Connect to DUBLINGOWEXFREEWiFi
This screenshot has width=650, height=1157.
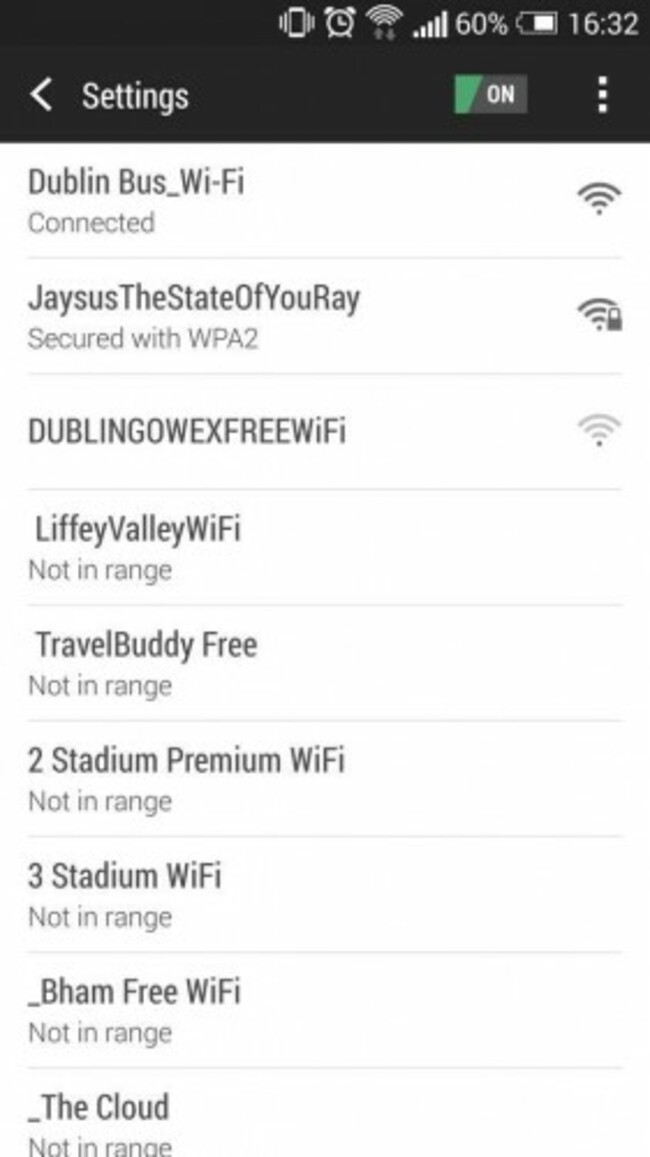(x=324, y=432)
